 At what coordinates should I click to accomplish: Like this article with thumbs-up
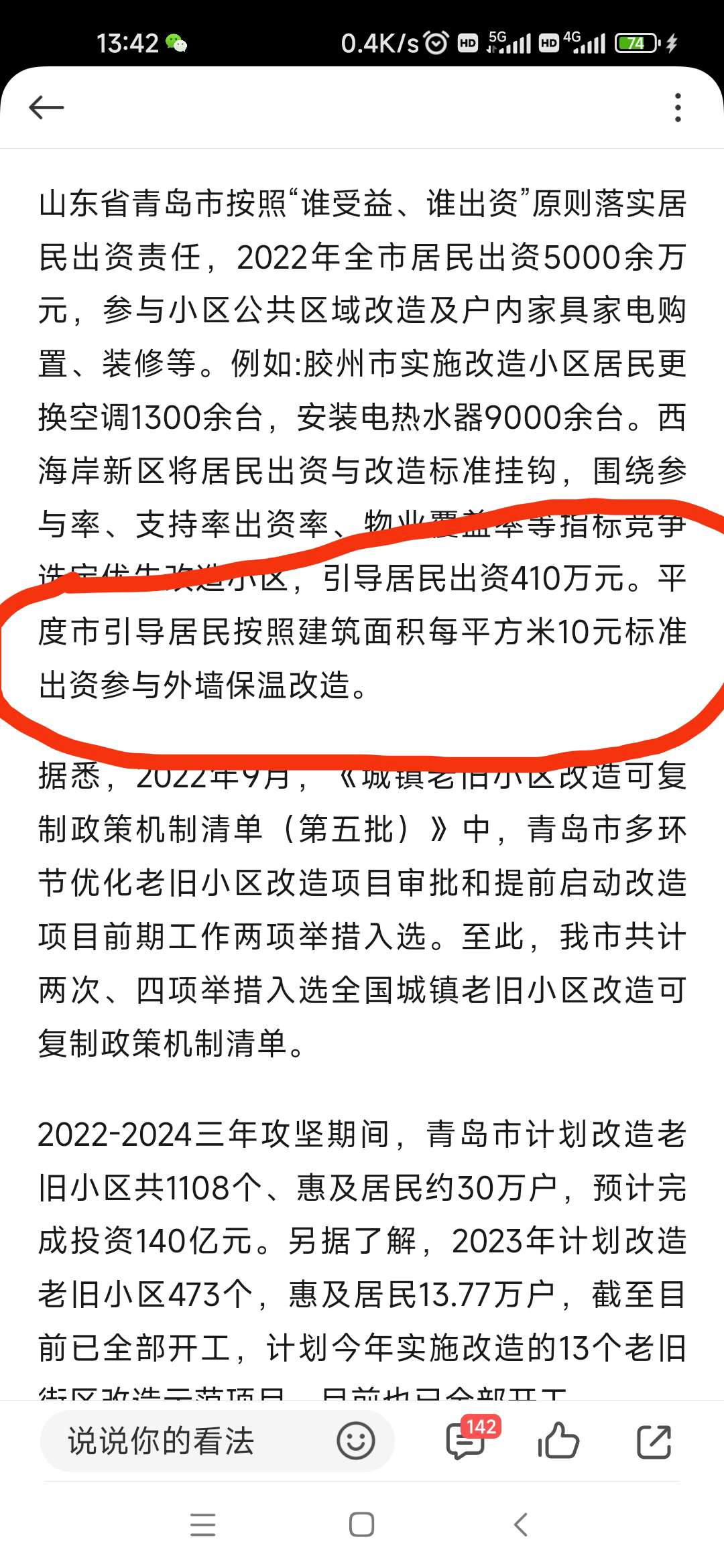point(558,1441)
